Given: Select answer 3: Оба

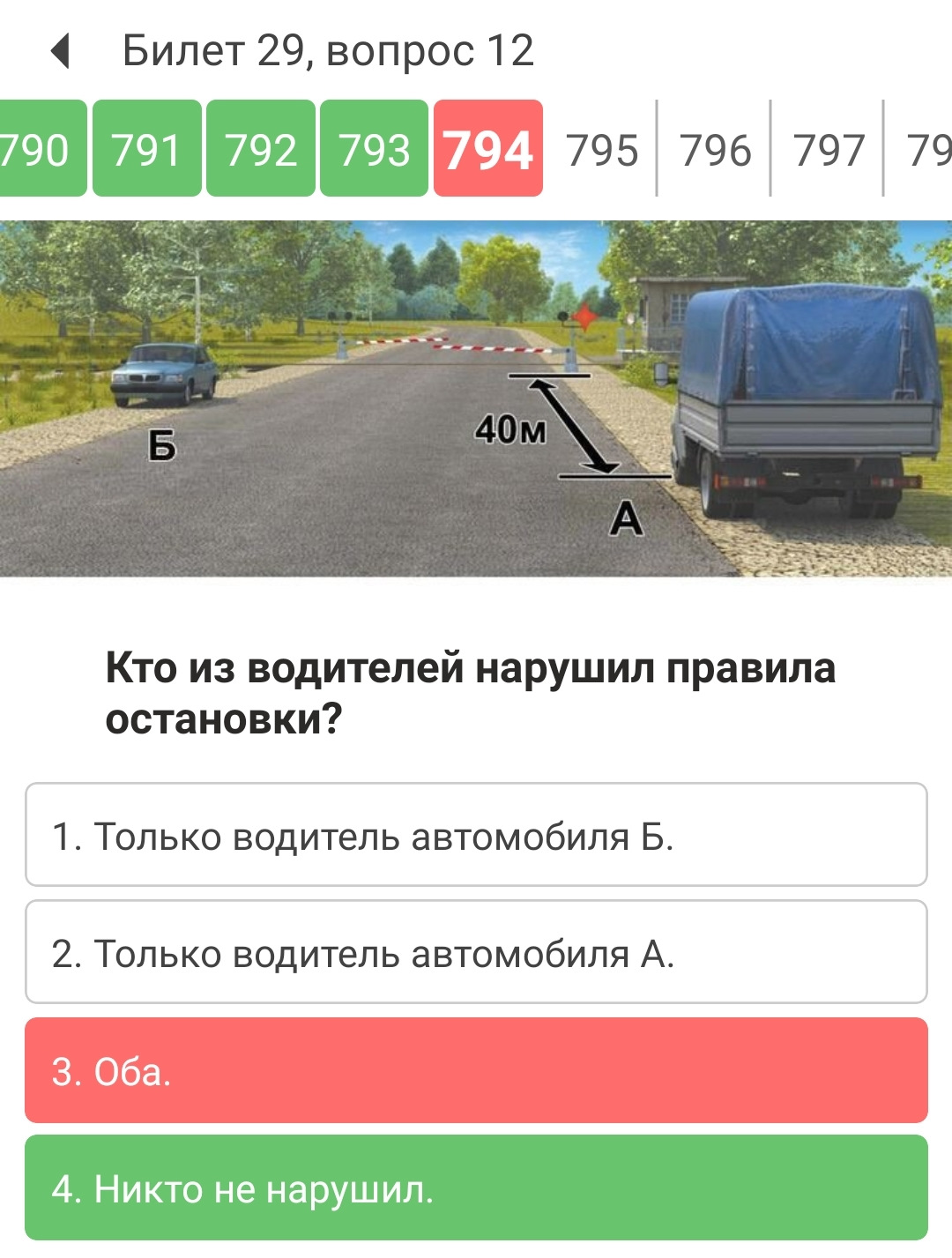Looking at the screenshot, I should coord(476,1070).
